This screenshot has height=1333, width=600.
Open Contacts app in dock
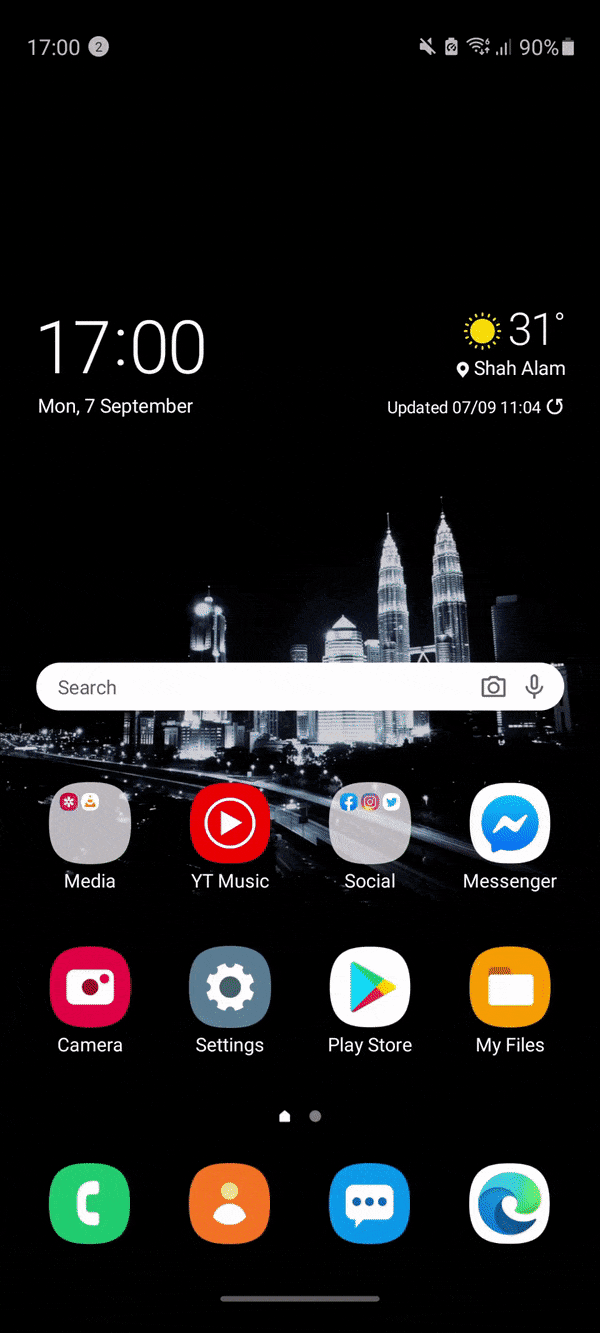point(230,1203)
